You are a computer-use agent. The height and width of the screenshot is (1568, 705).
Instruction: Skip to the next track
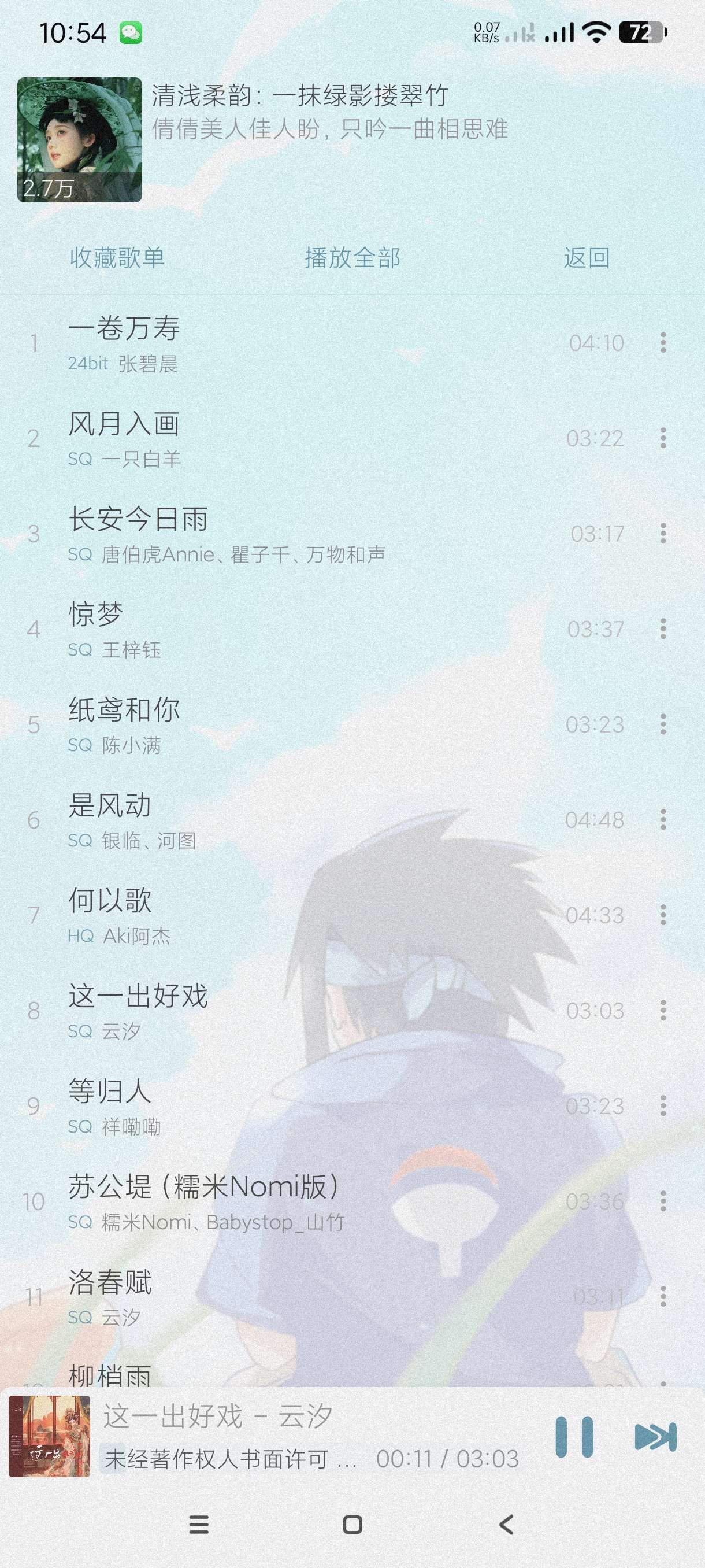[x=655, y=1437]
